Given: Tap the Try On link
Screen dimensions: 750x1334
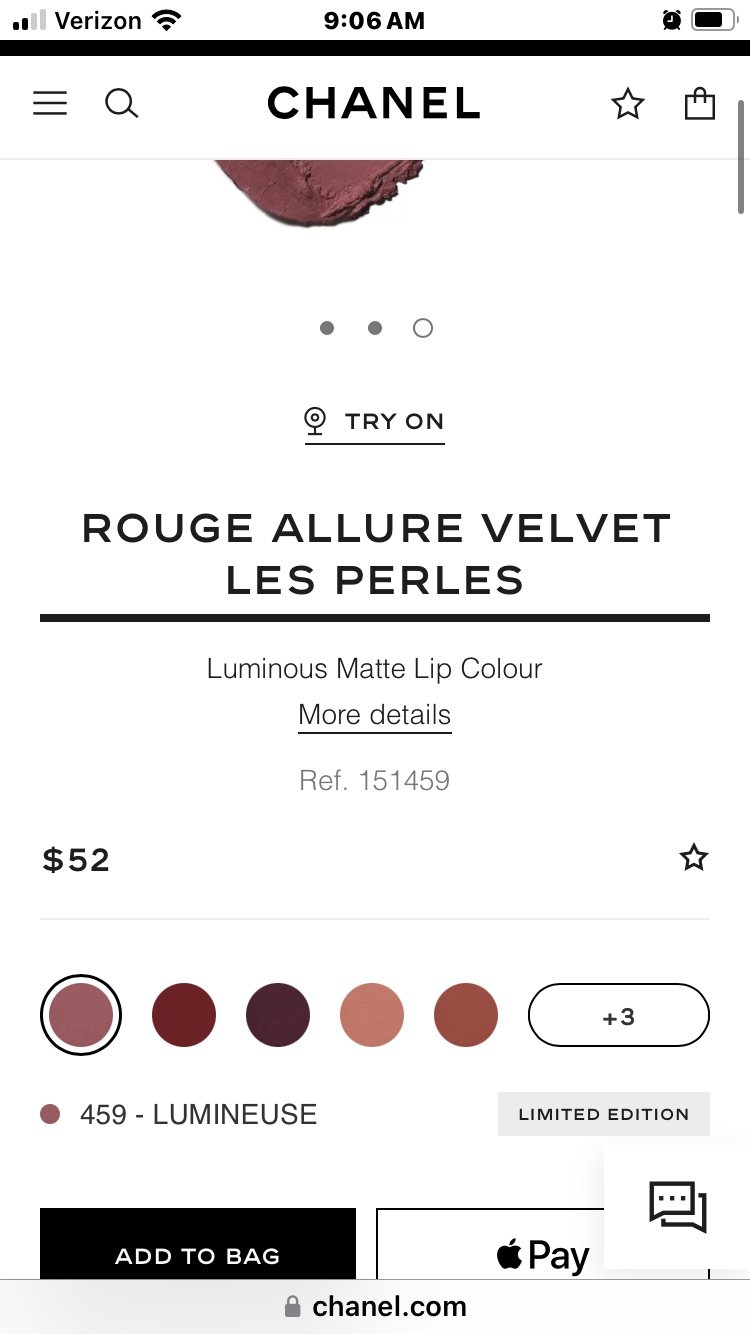Looking at the screenshot, I should [375, 422].
